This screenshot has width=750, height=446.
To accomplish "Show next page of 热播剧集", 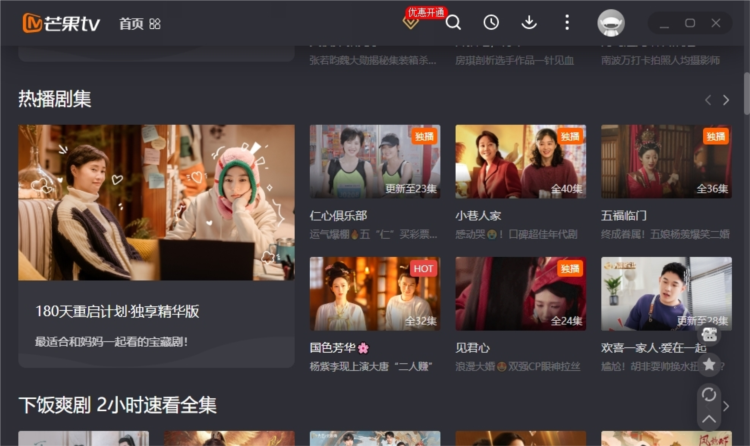I will pos(726,100).
